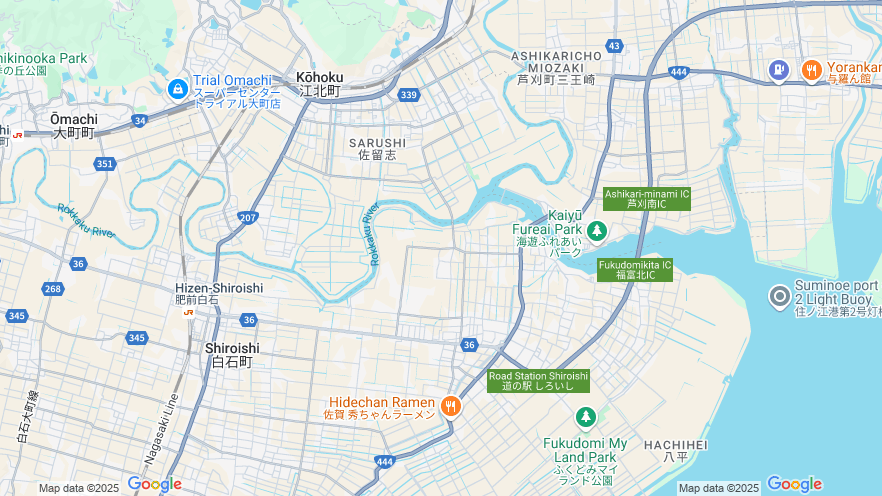Select the Yorankan restaurant marker
Screen dimensions: 882x496
(811, 70)
